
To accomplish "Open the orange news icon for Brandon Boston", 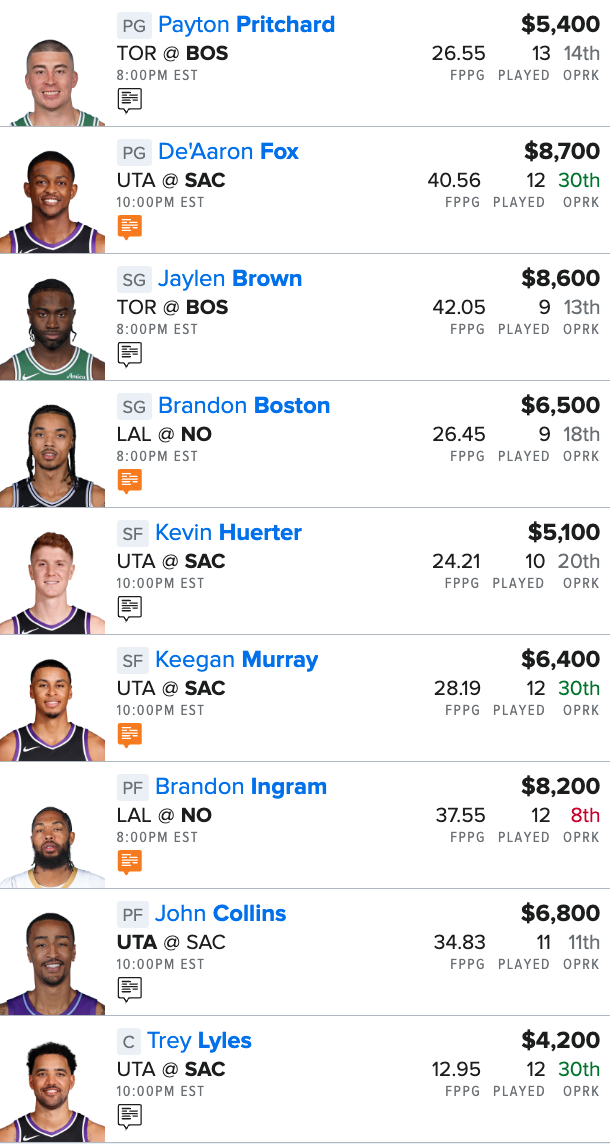I will click(x=129, y=480).
